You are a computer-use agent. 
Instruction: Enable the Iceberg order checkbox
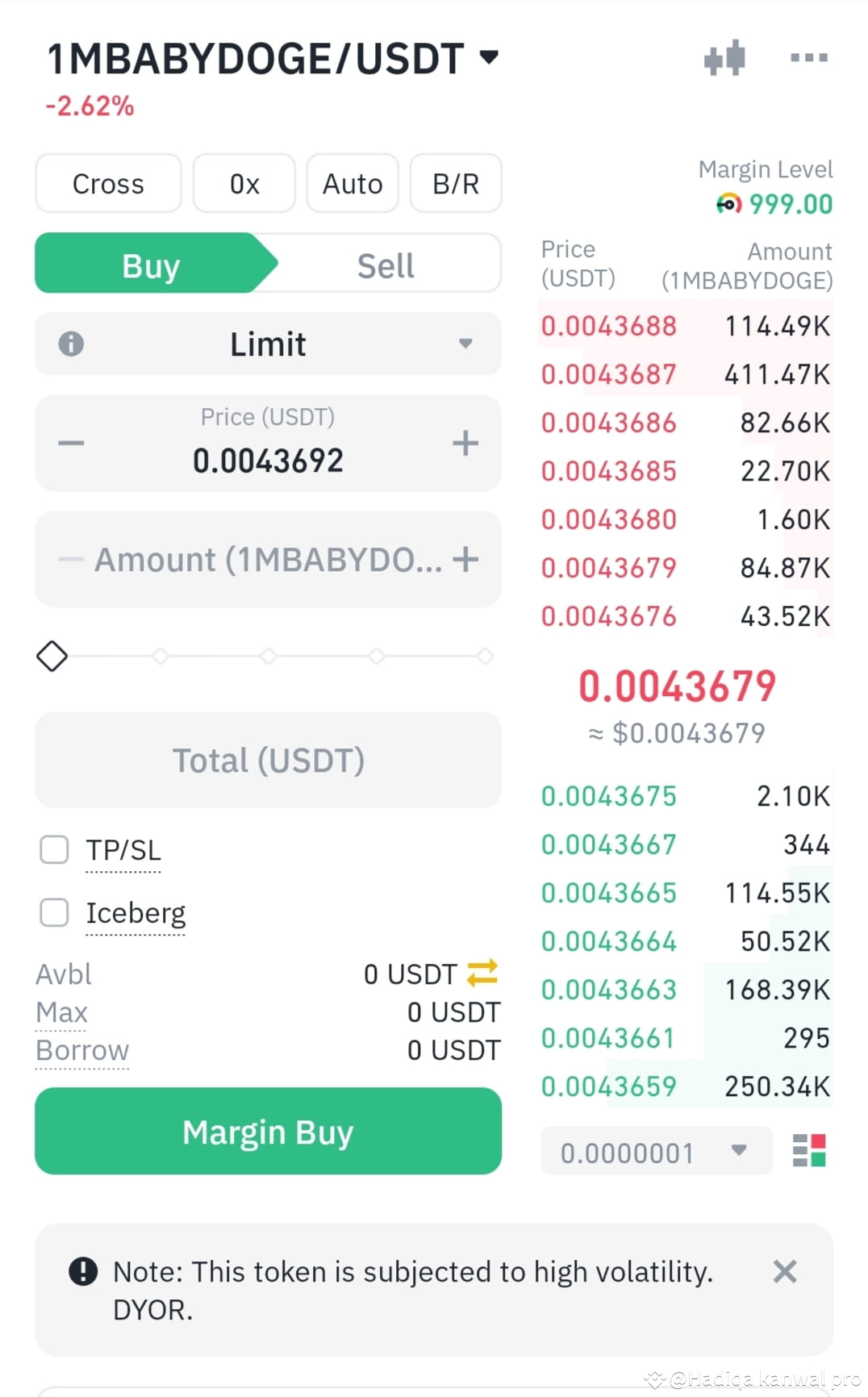[x=53, y=912]
